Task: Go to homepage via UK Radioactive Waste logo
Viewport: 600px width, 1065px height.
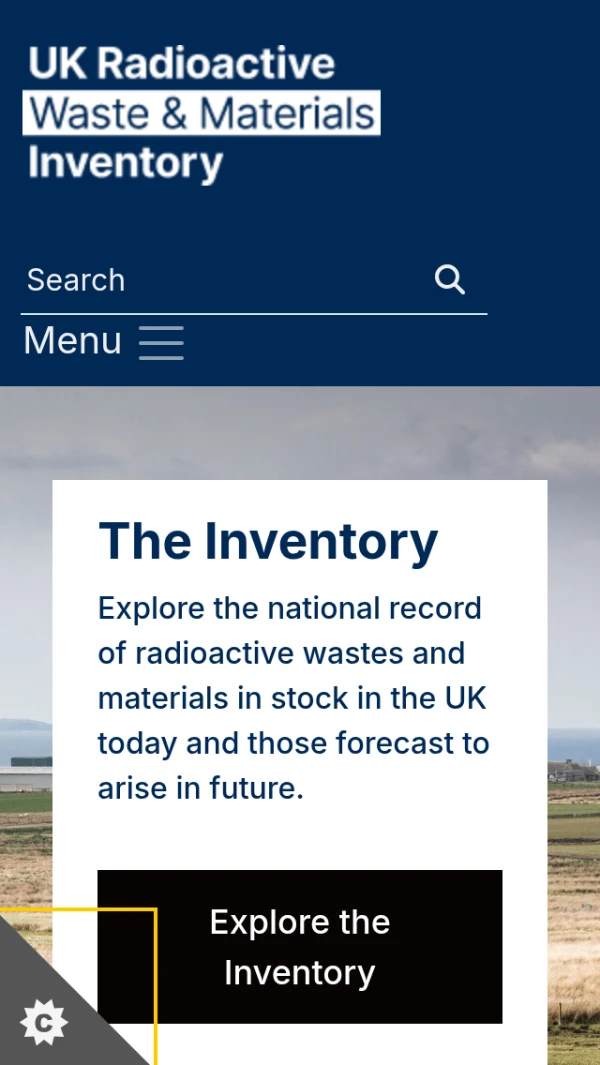Action: coord(202,113)
